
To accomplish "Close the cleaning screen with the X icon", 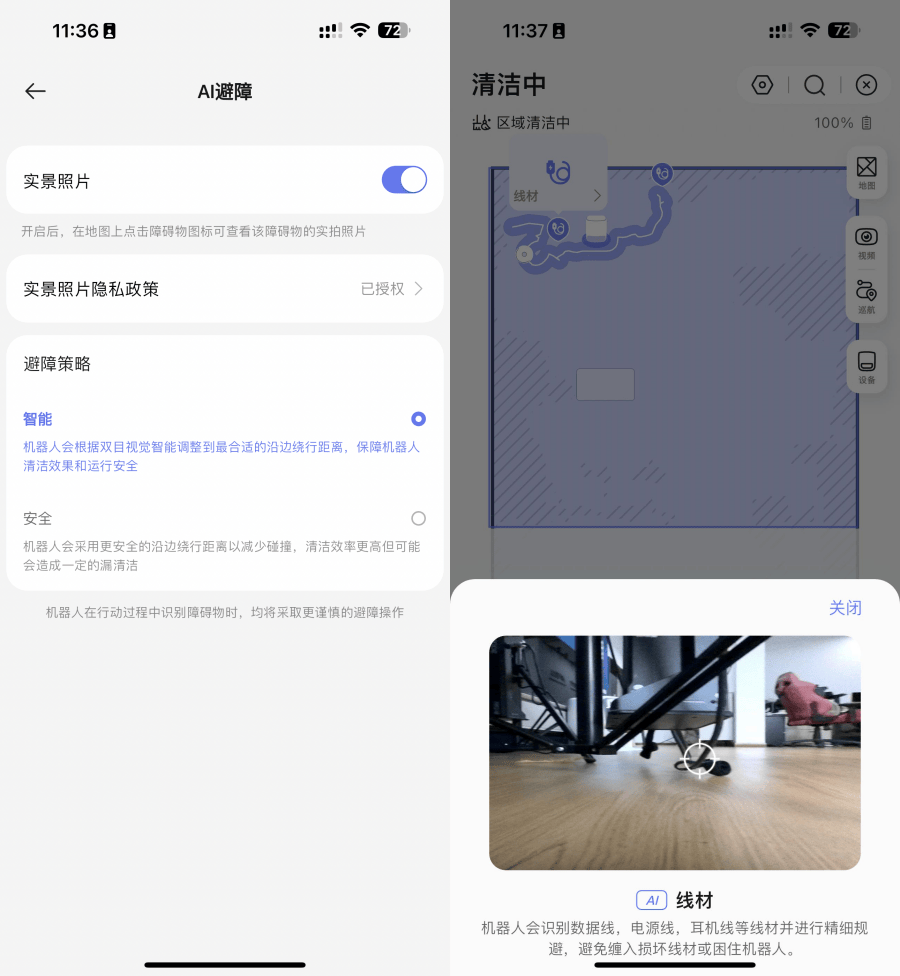I will [866, 85].
